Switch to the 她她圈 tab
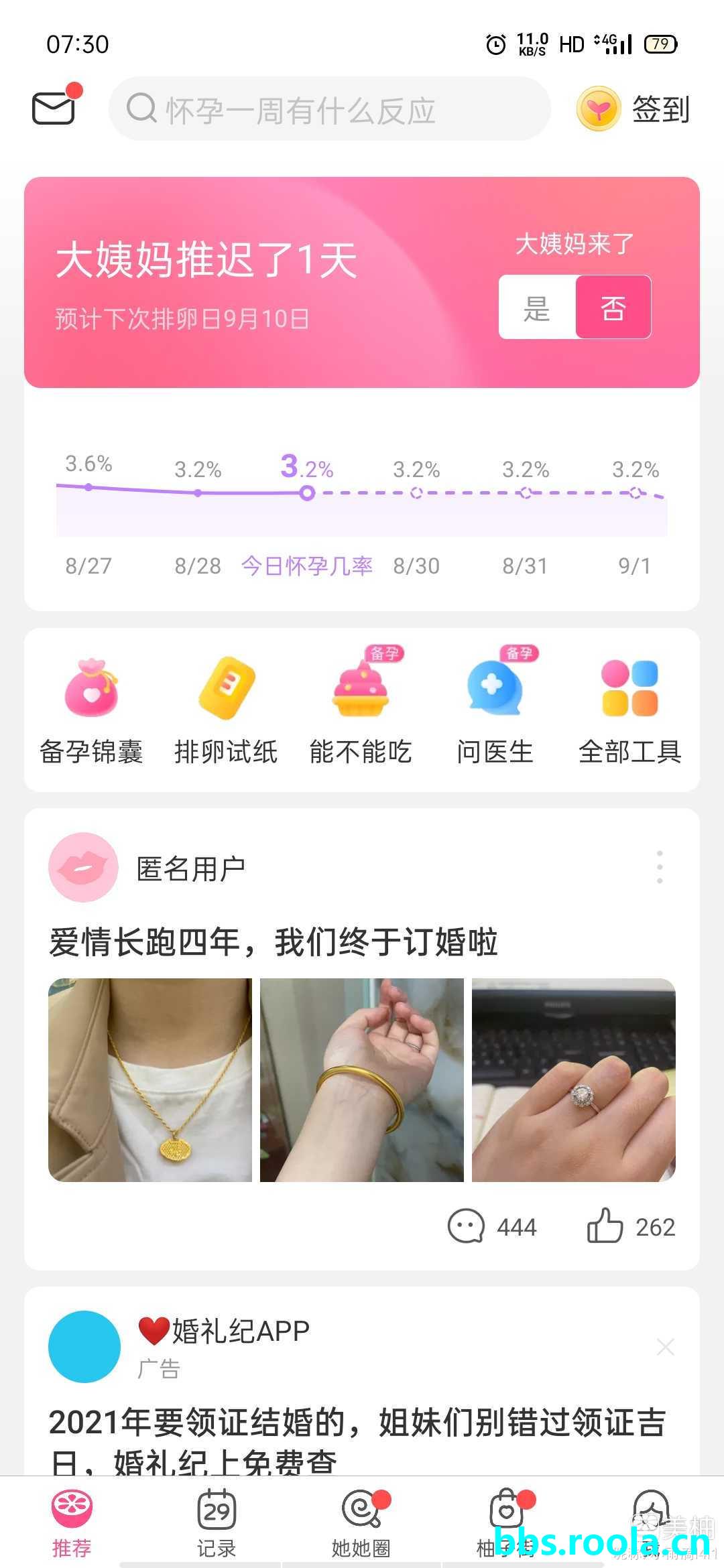The image size is (724, 1568). tap(361, 1522)
